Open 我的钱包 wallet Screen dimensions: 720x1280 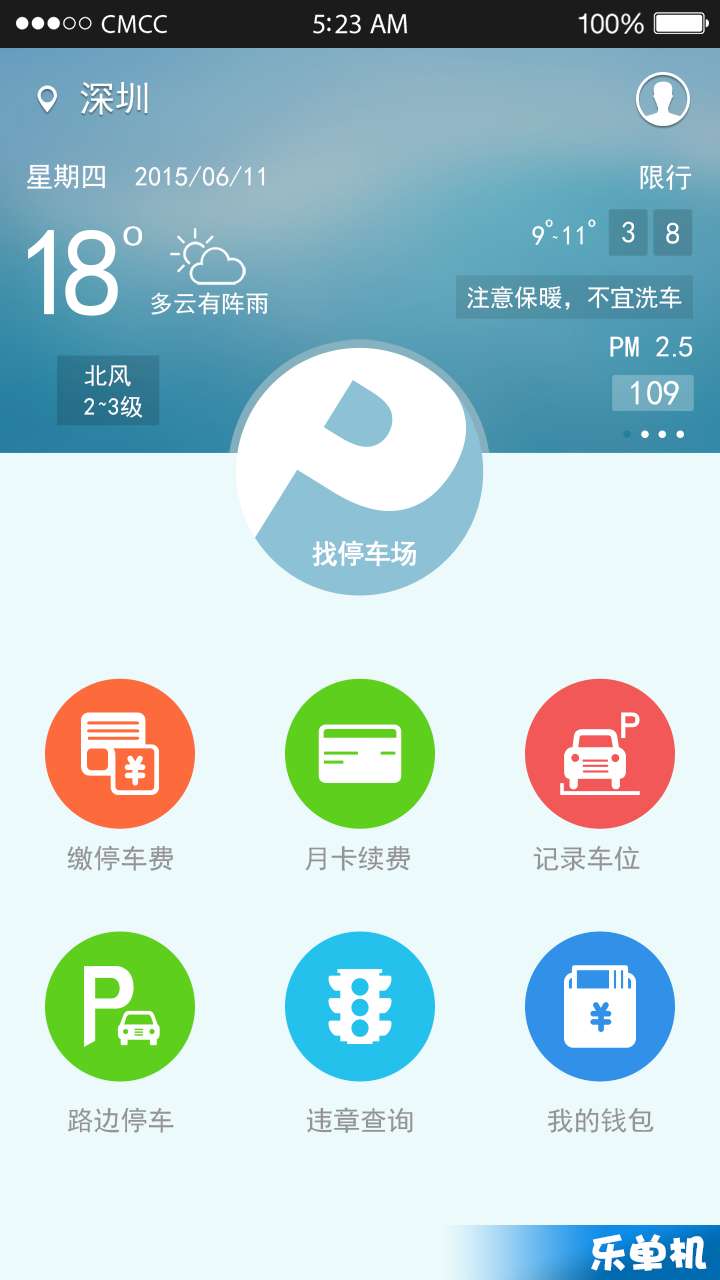coord(600,1007)
